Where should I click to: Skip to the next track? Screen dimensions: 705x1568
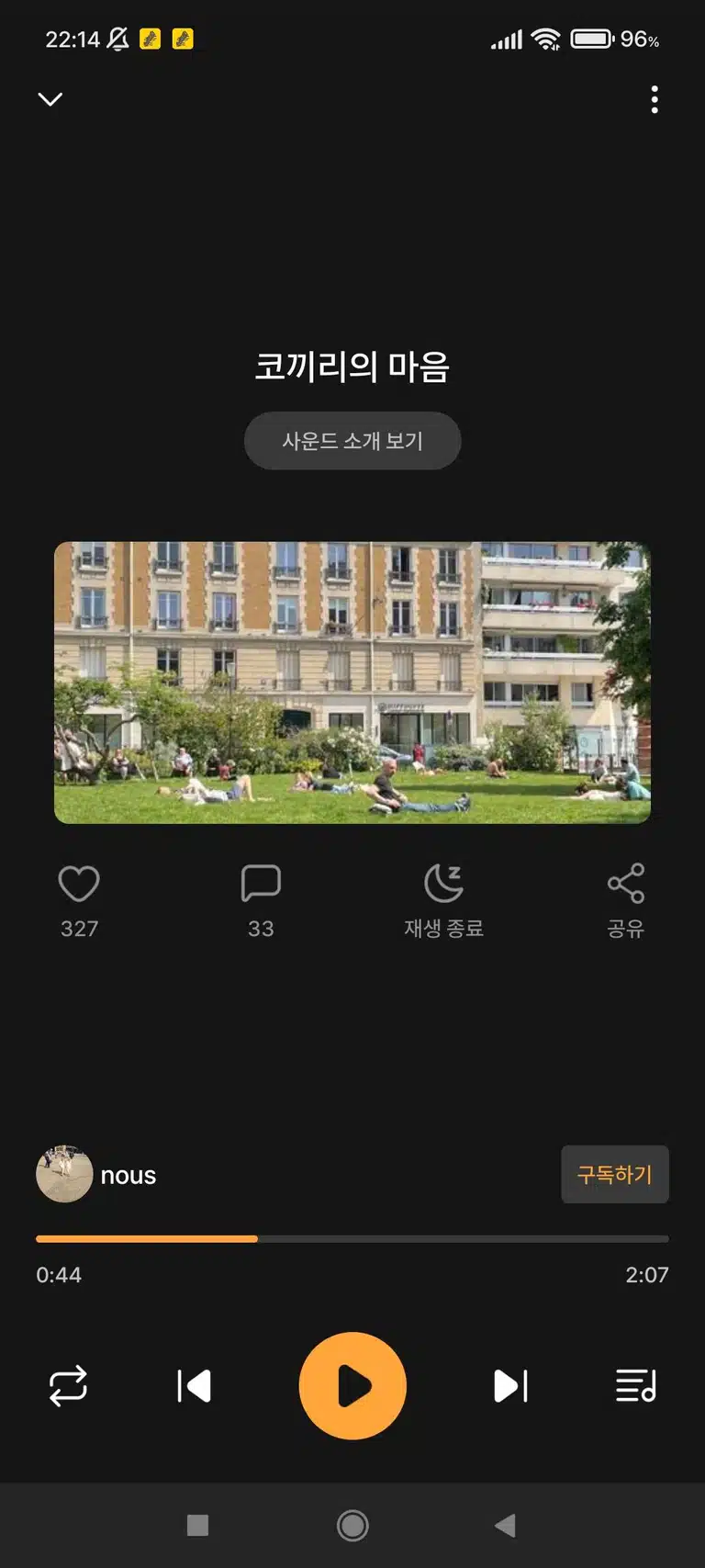pos(510,1386)
